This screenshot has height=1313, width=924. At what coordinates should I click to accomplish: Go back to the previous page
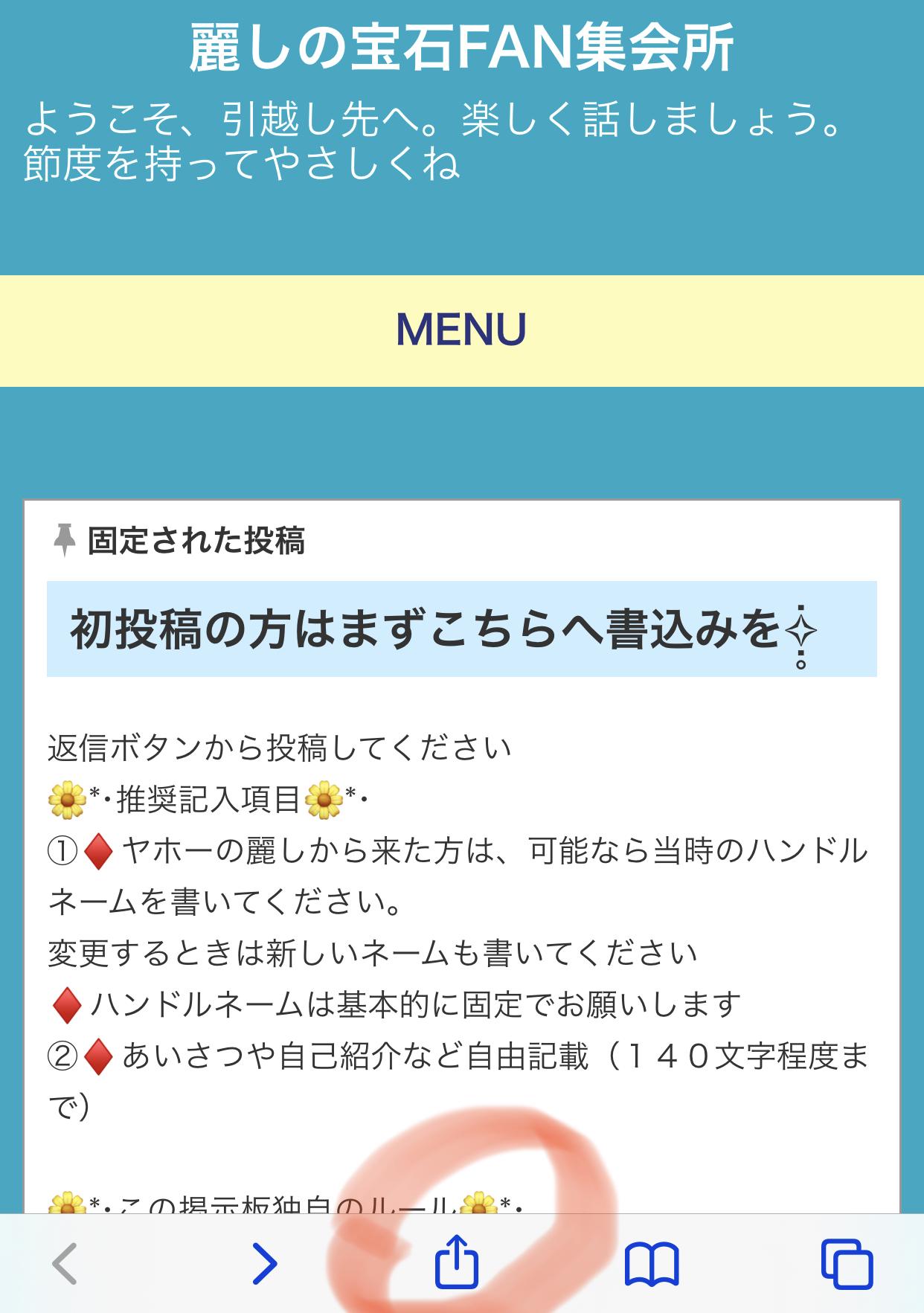pos(65,1263)
